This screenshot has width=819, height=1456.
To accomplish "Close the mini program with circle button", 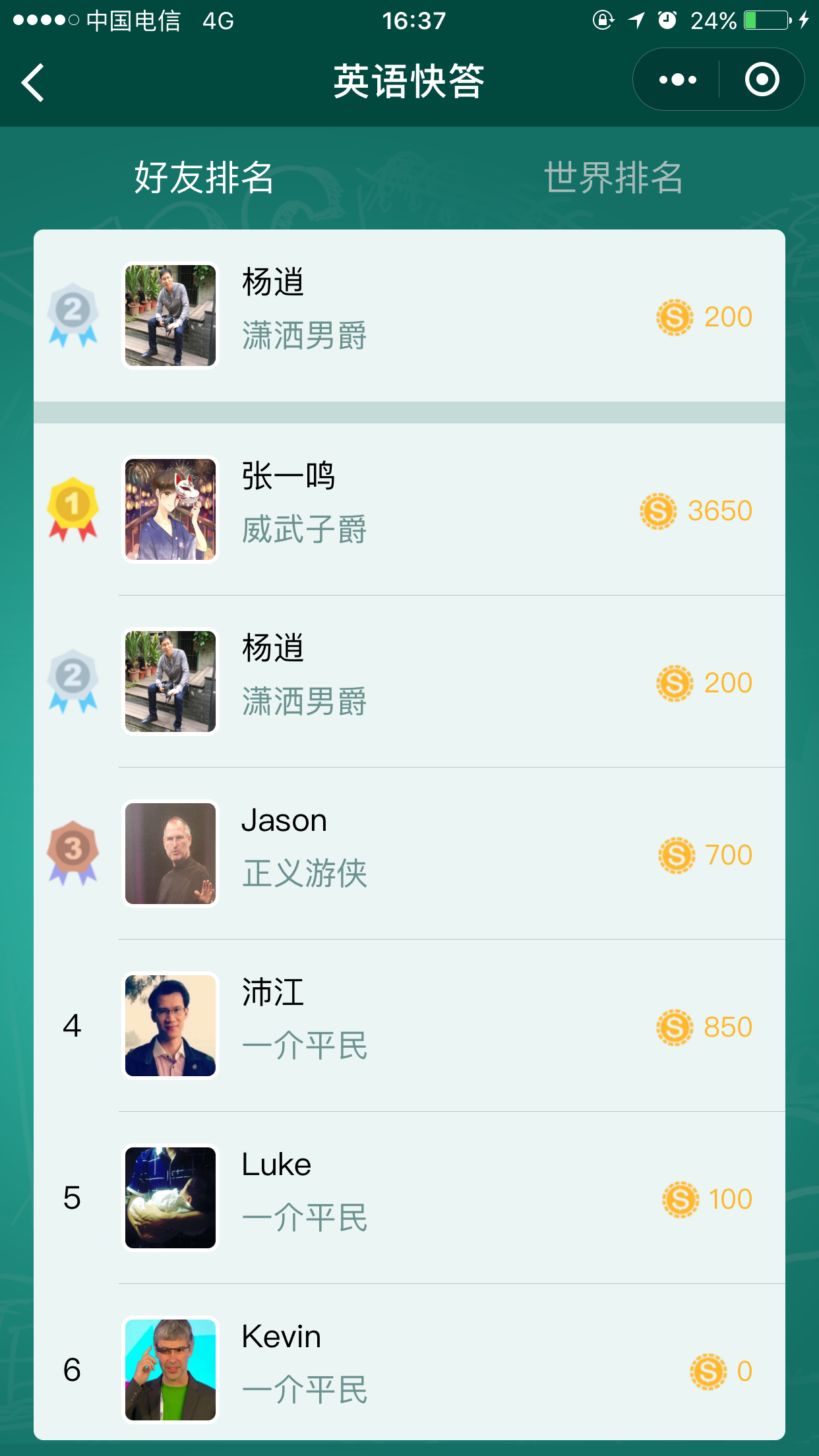I will [x=762, y=80].
